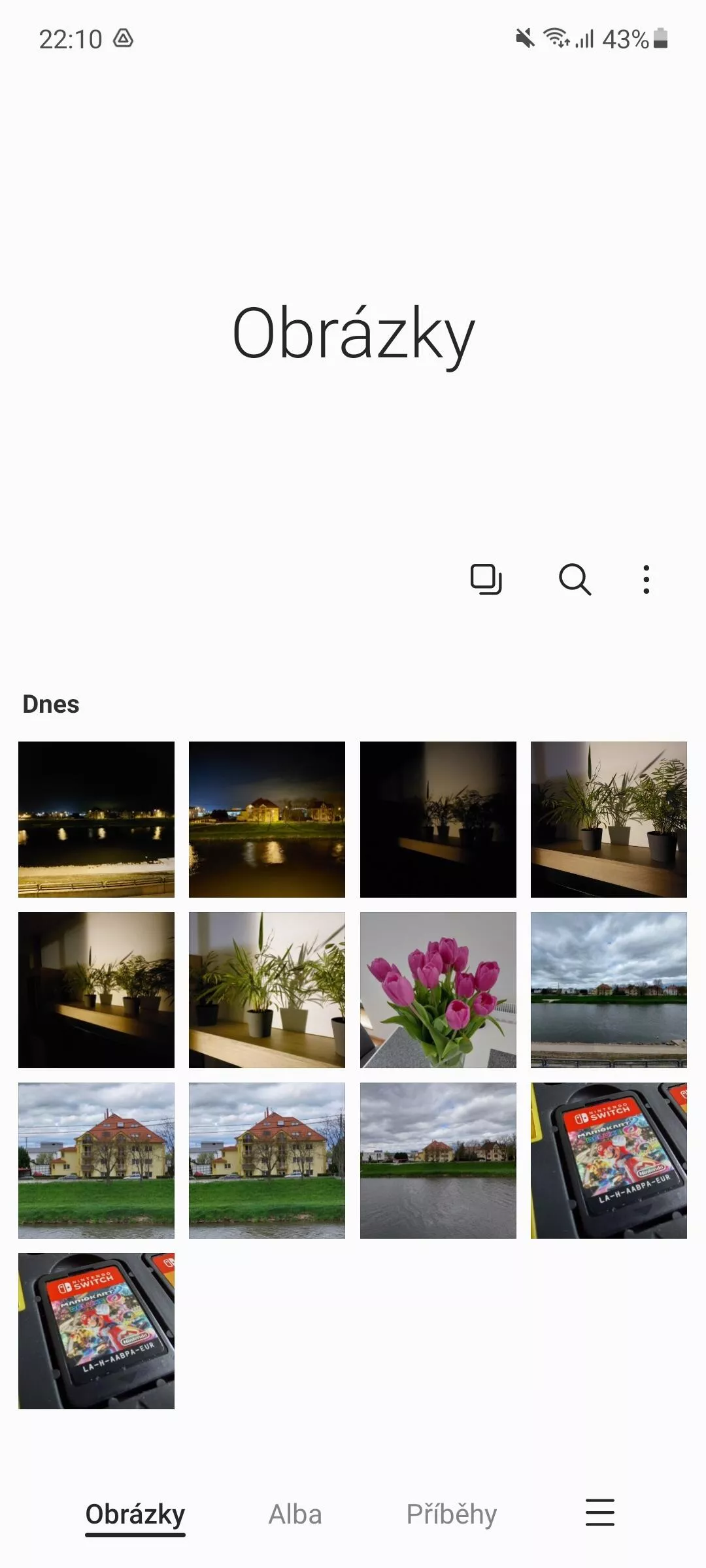Screen dimensions: 706x1568
Task: Open the bright plants photo in the top row
Action: (609, 819)
